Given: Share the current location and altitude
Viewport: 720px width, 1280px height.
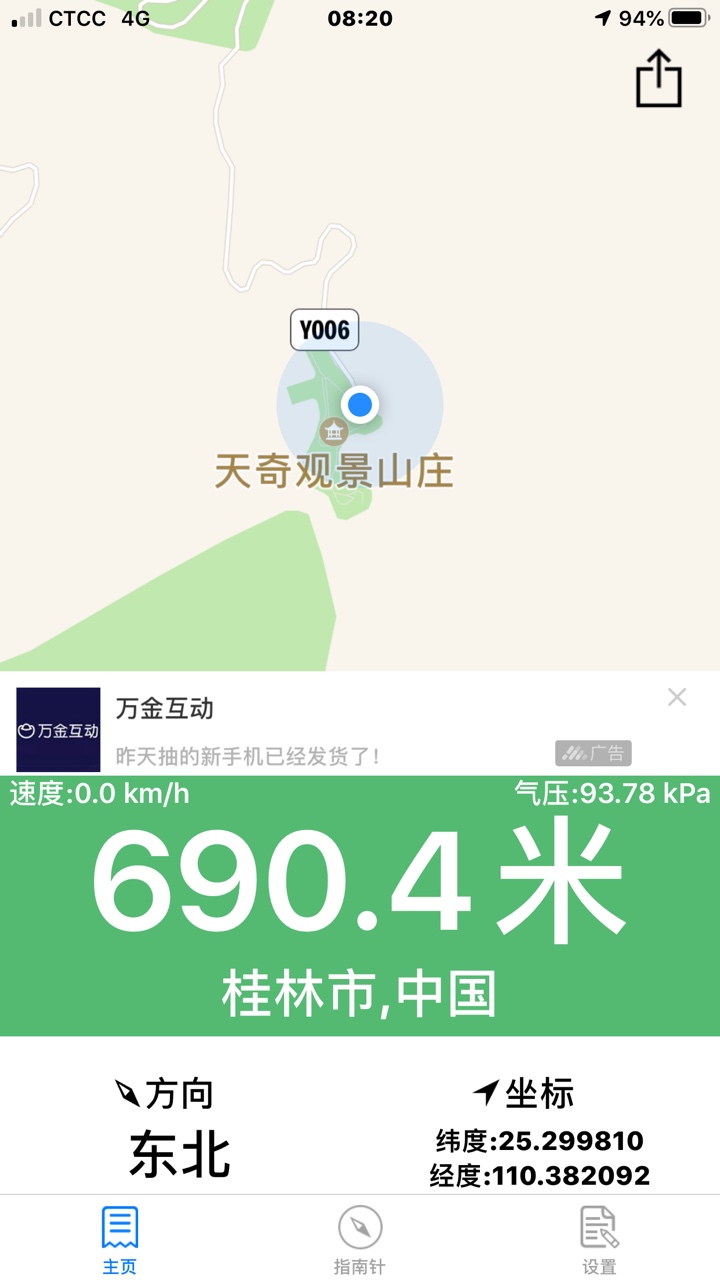Looking at the screenshot, I should pyautogui.click(x=659, y=79).
